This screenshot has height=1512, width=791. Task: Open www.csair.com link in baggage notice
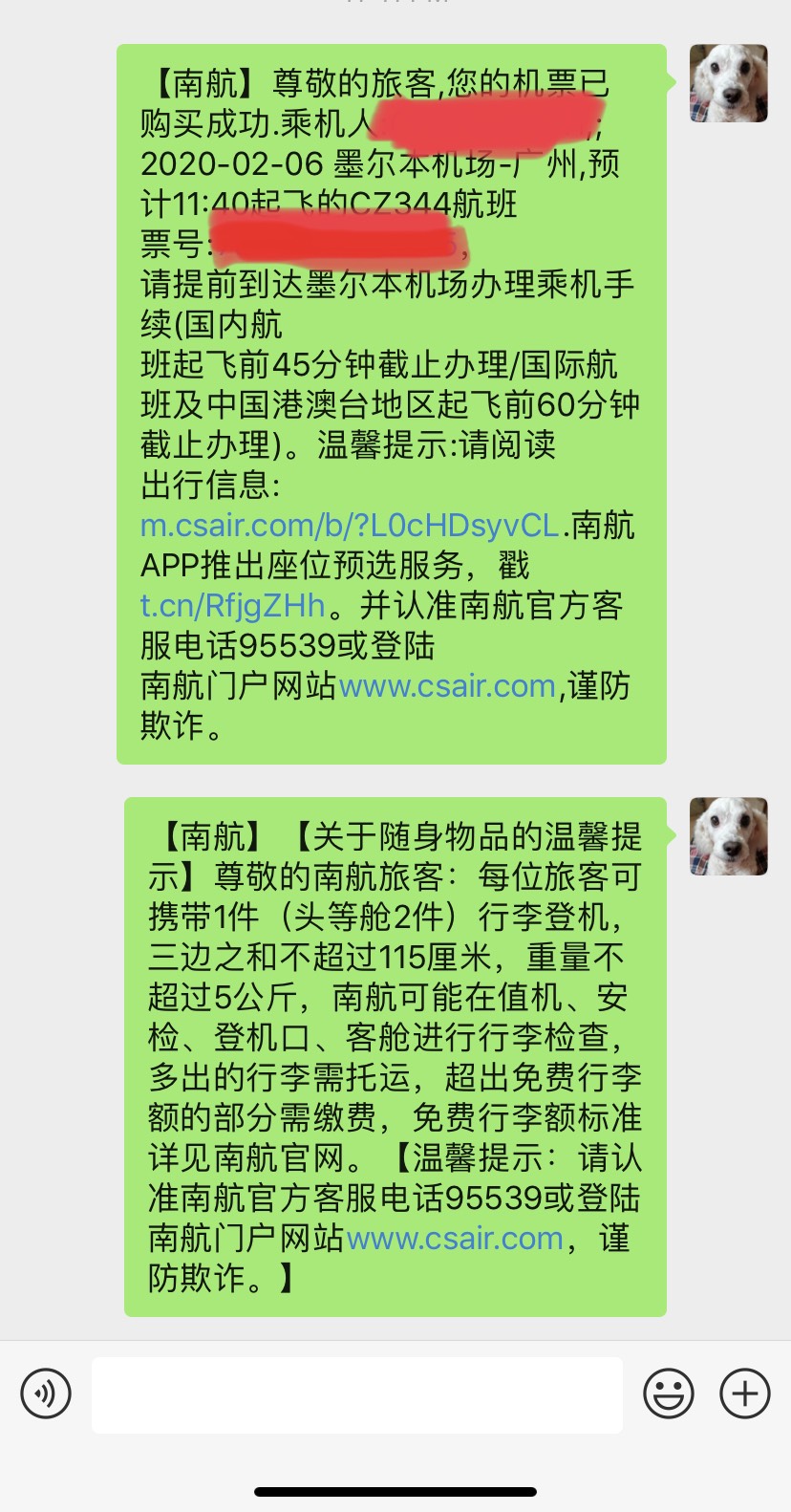coord(455,1239)
